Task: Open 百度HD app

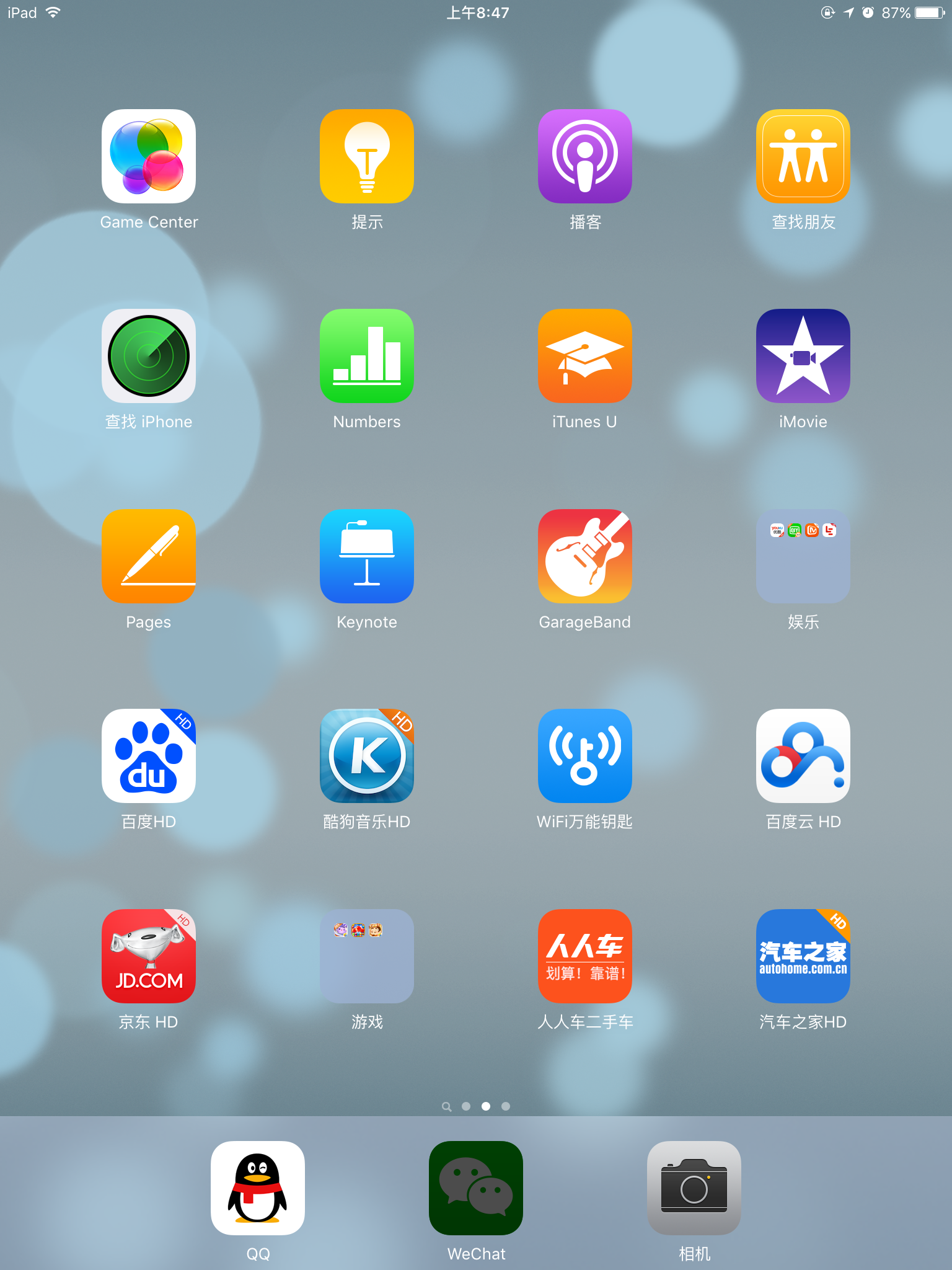Action: coord(149,755)
